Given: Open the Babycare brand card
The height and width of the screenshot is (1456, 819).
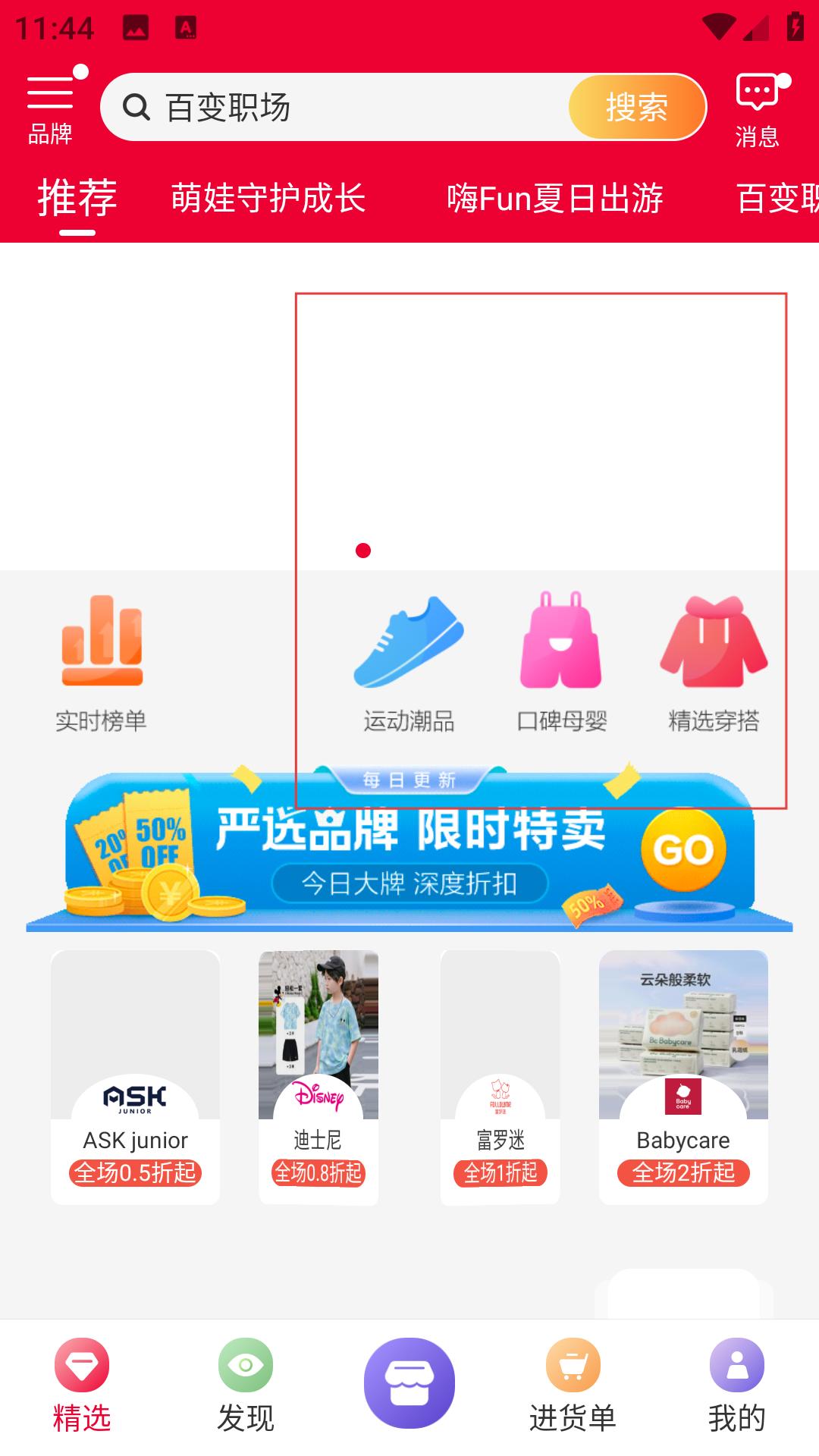Looking at the screenshot, I should (683, 1077).
